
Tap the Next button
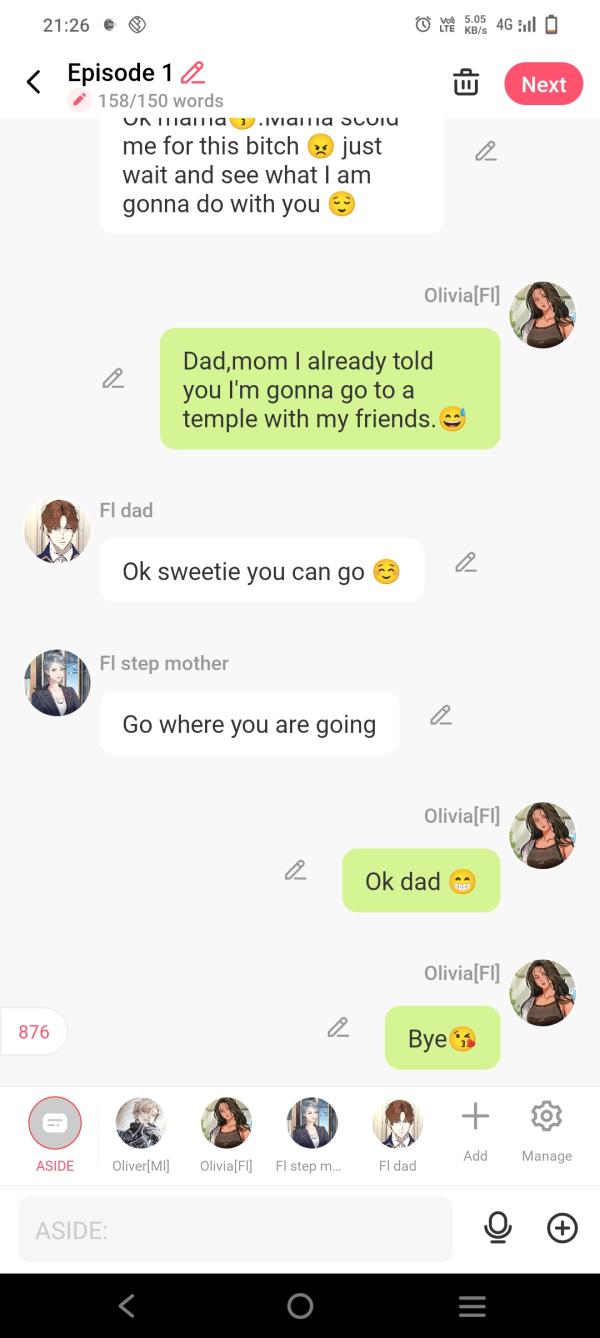coord(543,84)
